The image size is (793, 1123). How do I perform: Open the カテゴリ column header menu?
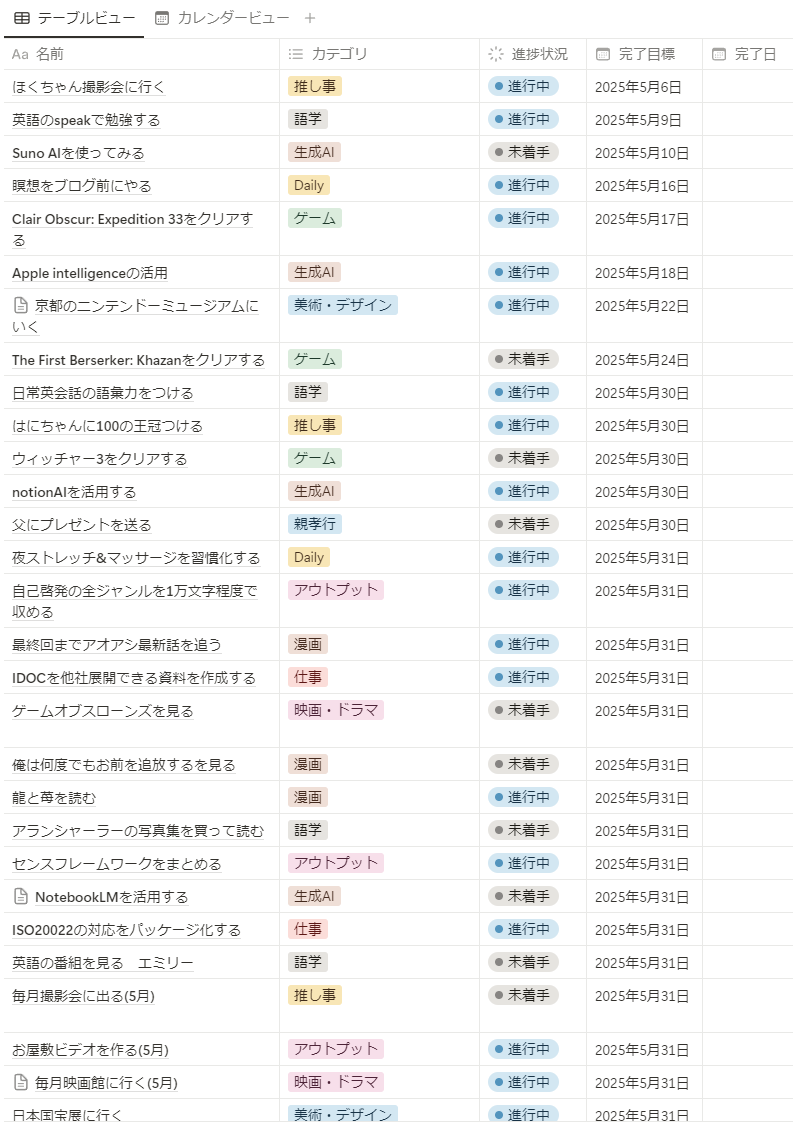[339, 54]
